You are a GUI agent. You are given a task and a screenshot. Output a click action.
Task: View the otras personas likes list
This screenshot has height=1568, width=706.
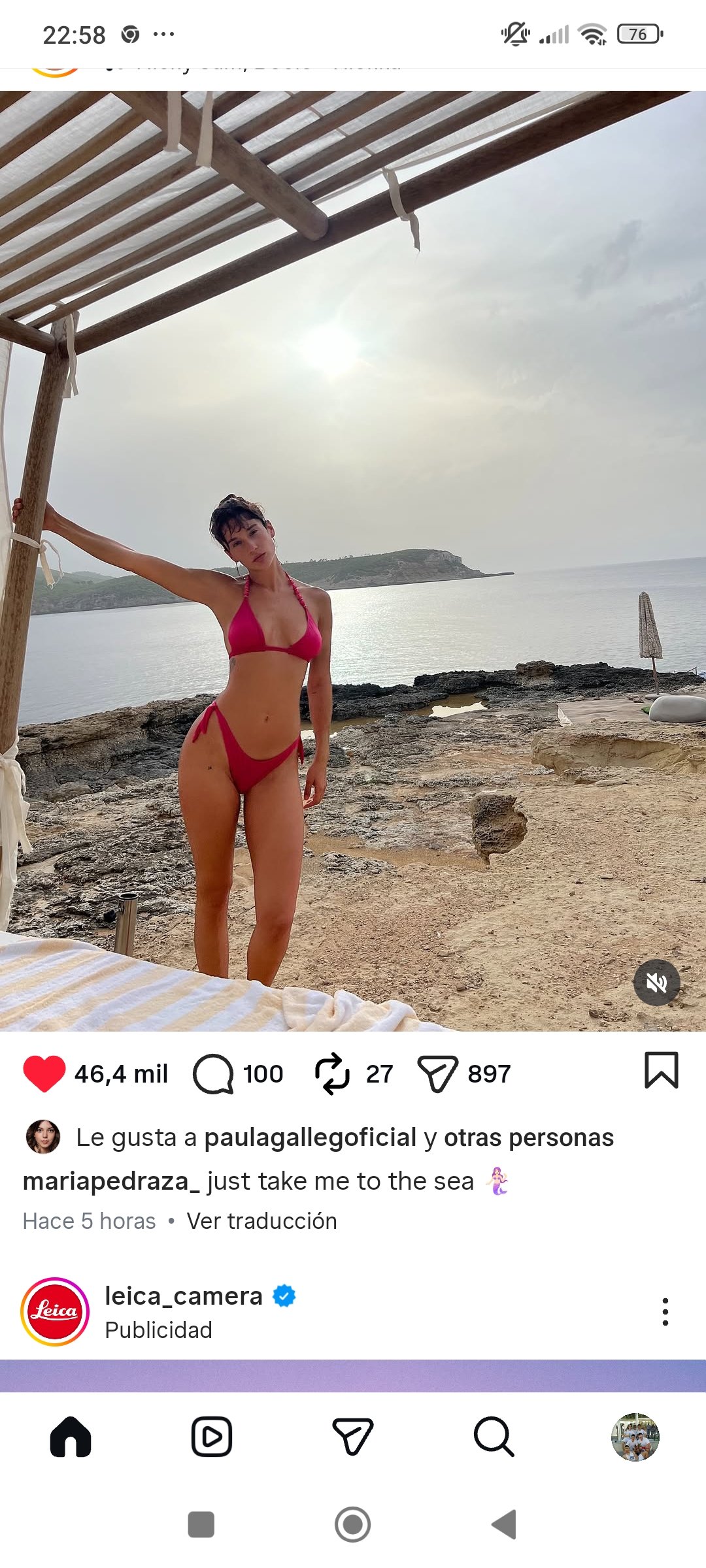(x=528, y=1137)
